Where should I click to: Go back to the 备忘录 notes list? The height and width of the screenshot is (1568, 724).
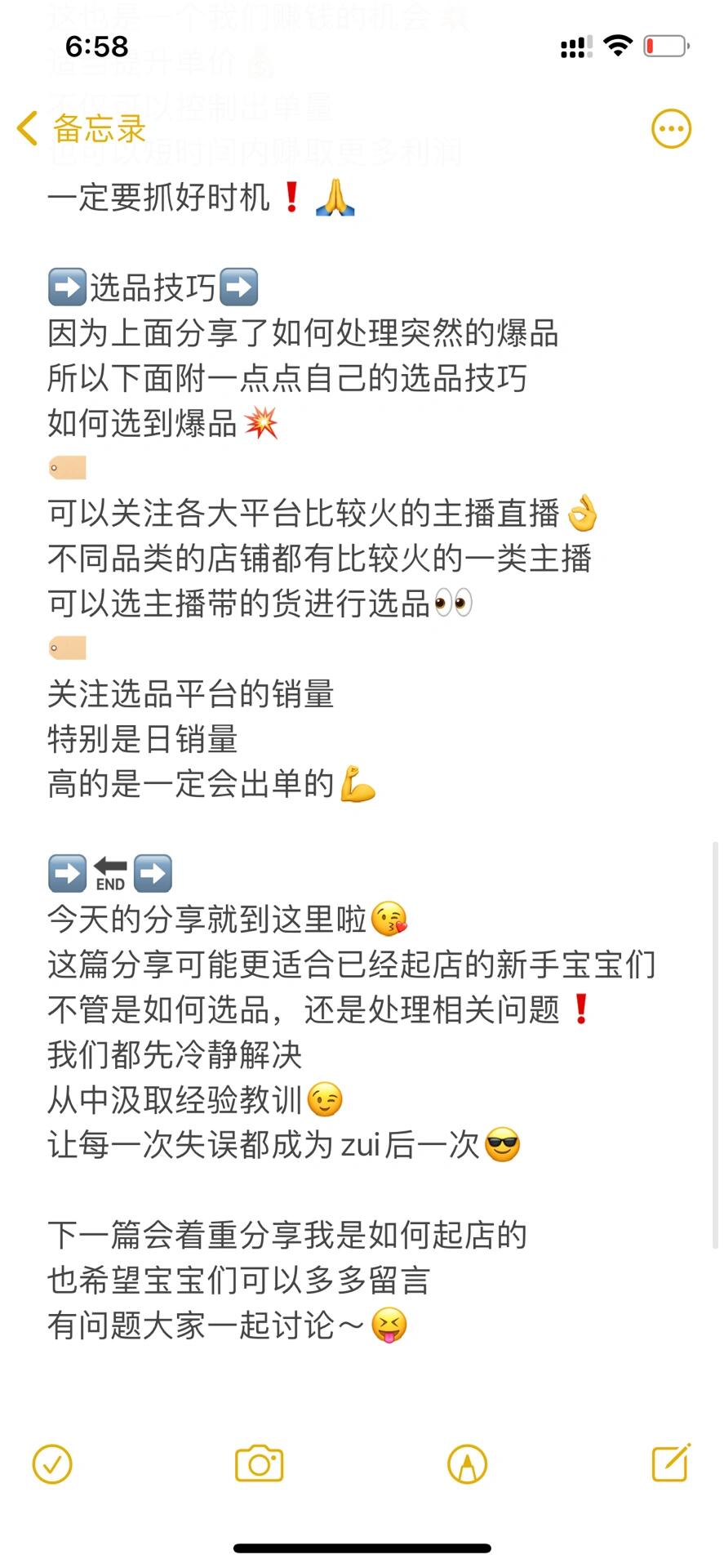coord(82,129)
